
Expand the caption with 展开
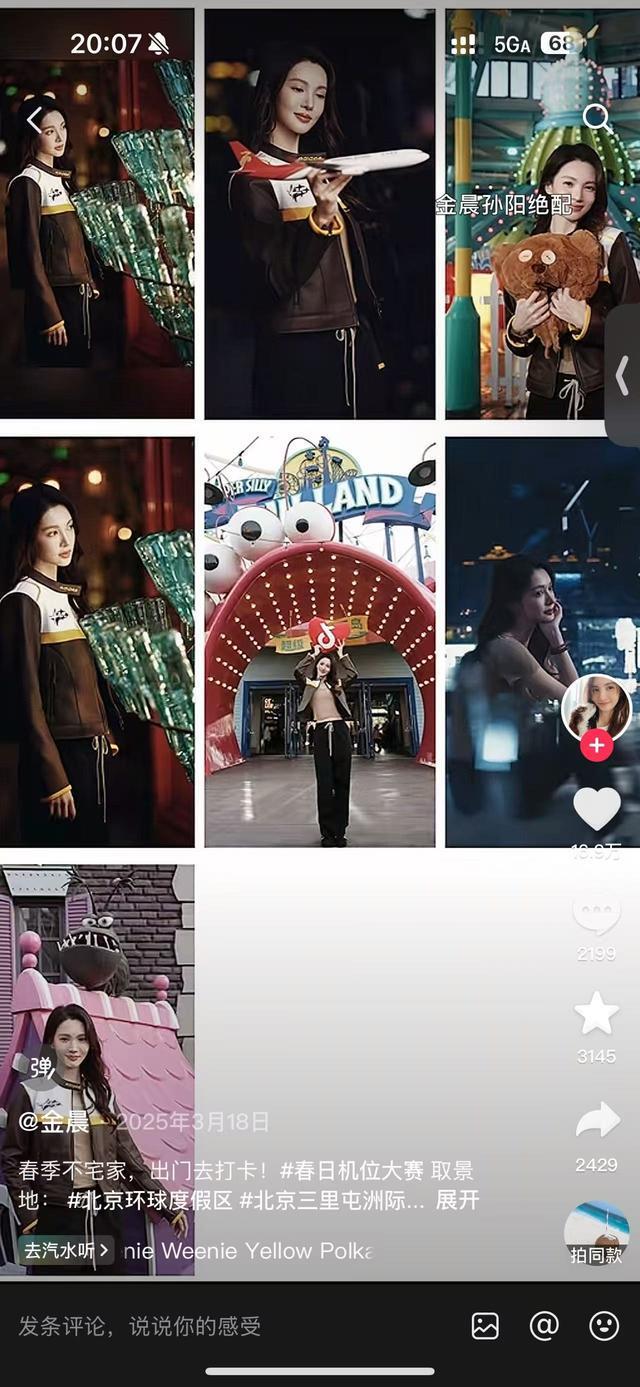pos(457,1200)
